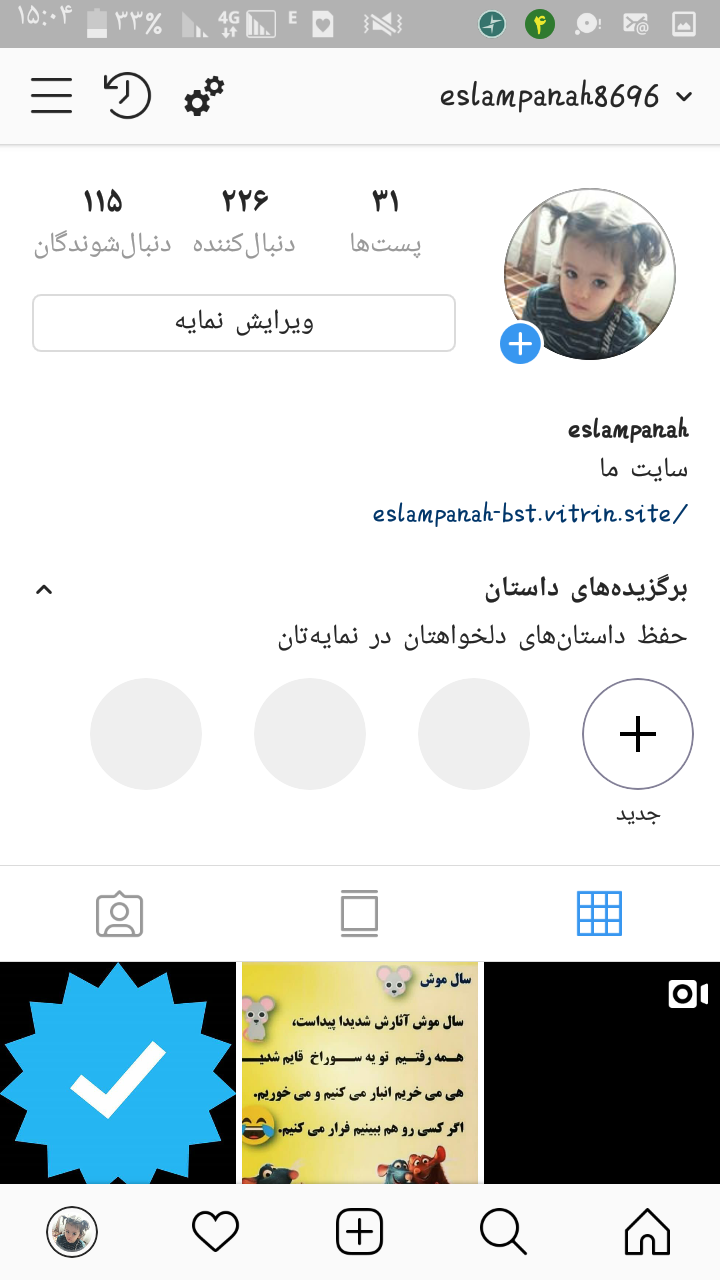Screen dimensions: 720x1280
Task: Open eslampanah8696 account switcher dropdown
Action: pyautogui.click(x=566, y=96)
